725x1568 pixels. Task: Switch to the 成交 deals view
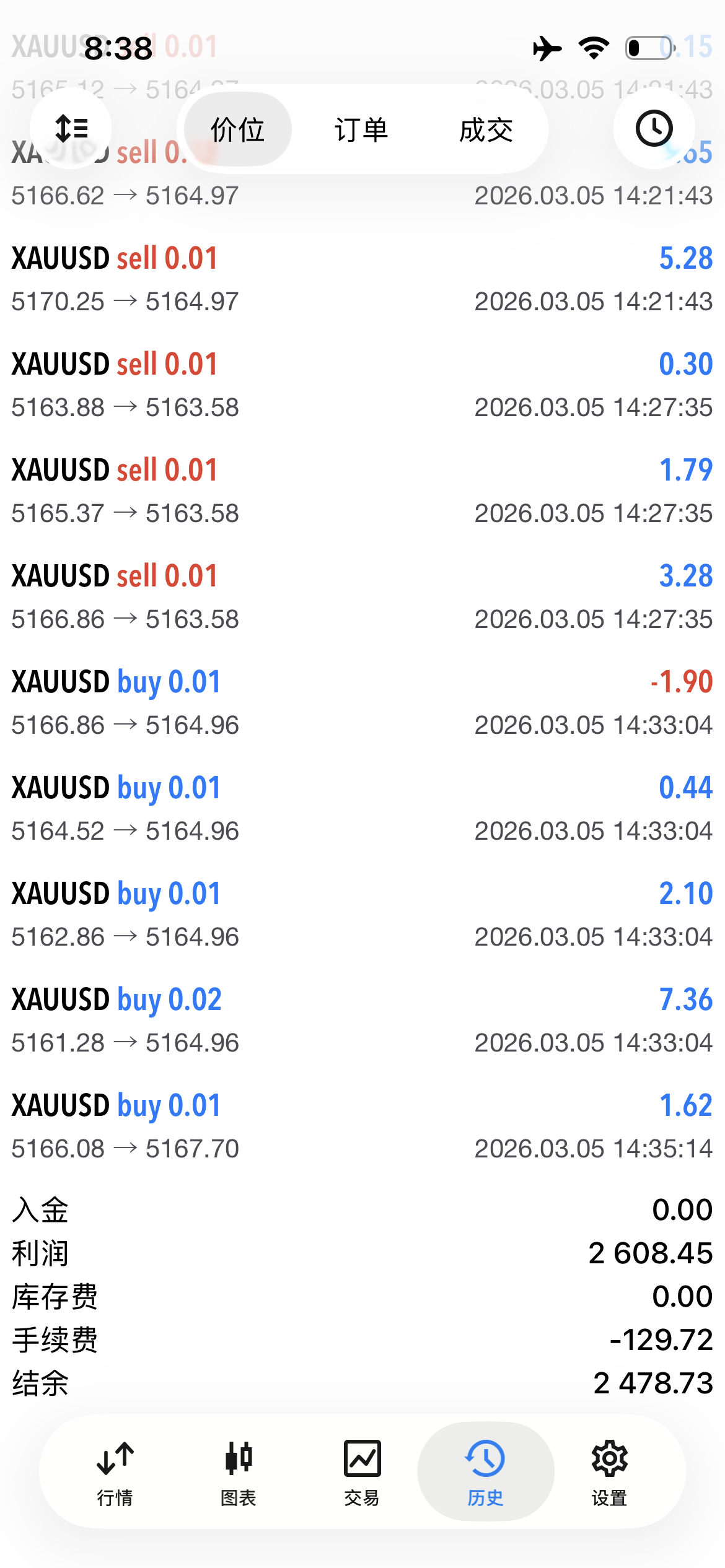click(486, 130)
